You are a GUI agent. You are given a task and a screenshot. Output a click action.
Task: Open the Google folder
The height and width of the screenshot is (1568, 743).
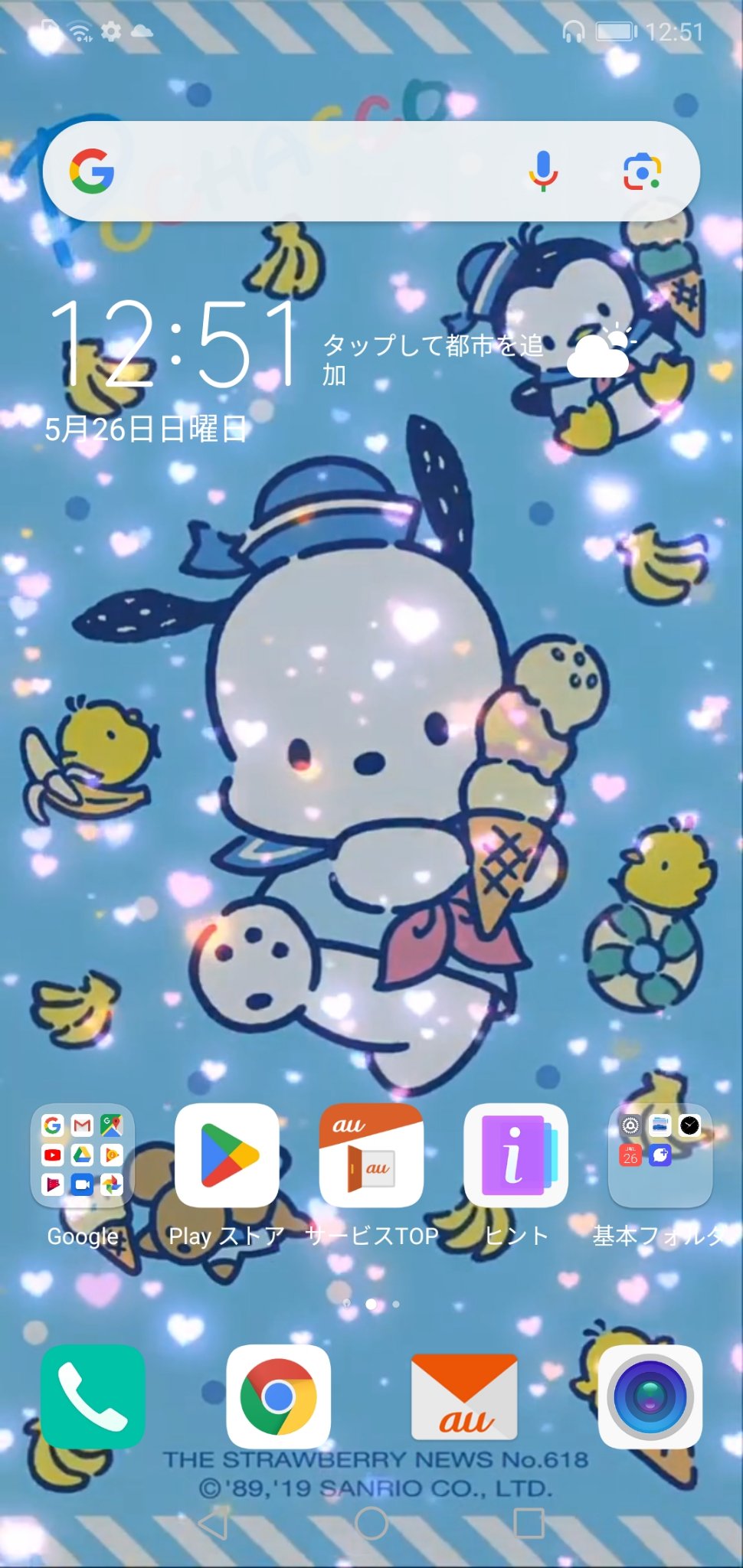[82, 1156]
